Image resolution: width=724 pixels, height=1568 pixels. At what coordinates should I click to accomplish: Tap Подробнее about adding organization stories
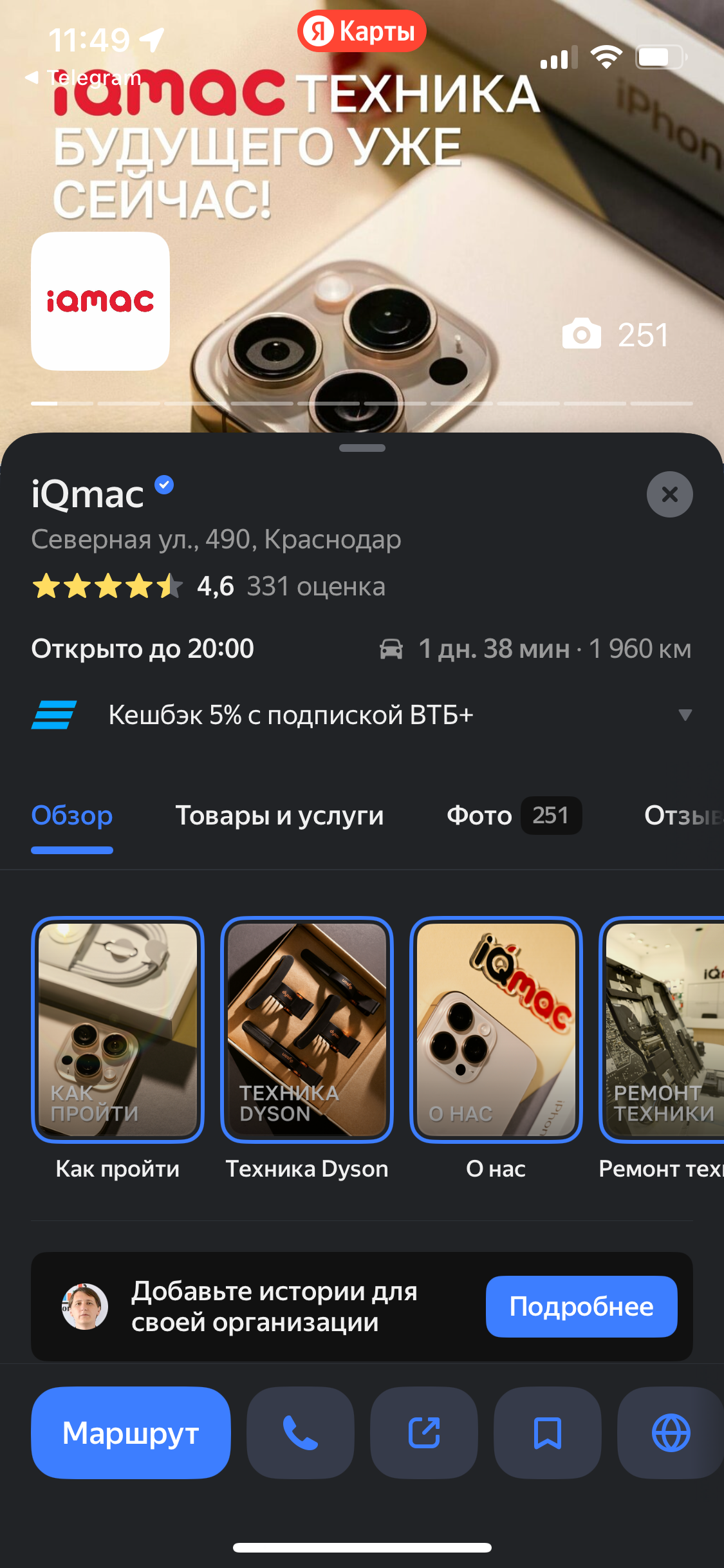[581, 1307]
